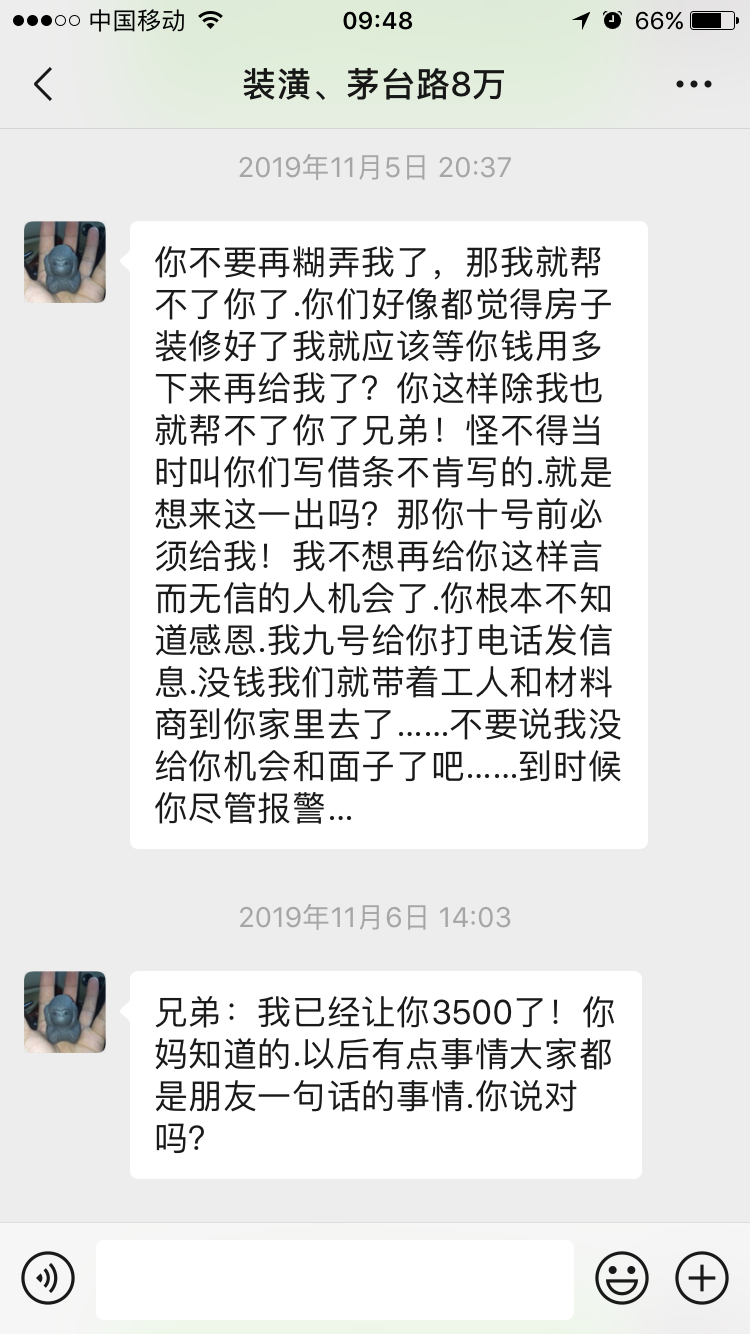Switch to voice message input
Image resolution: width=750 pixels, height=1334 pixels.
click(48, 1278)
